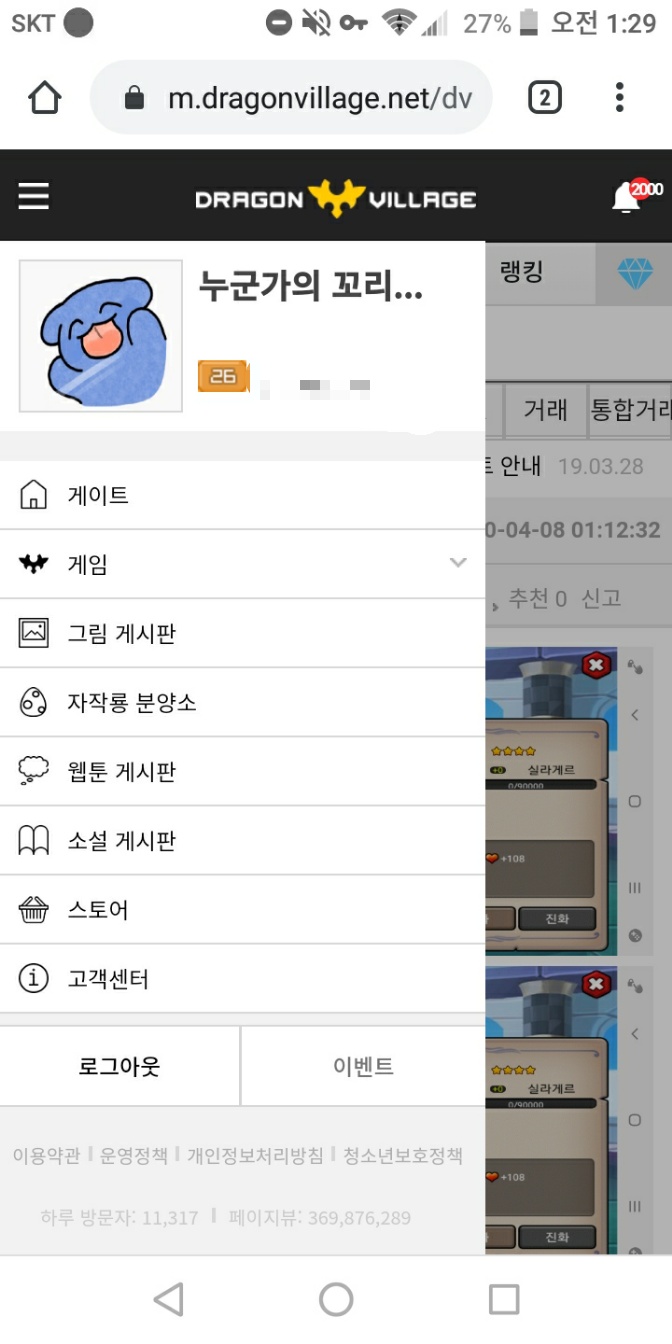Open the 청소년보호정책 link
Screen dimensions: 672x1344
pyautogui.click(x=403, y=1156)
